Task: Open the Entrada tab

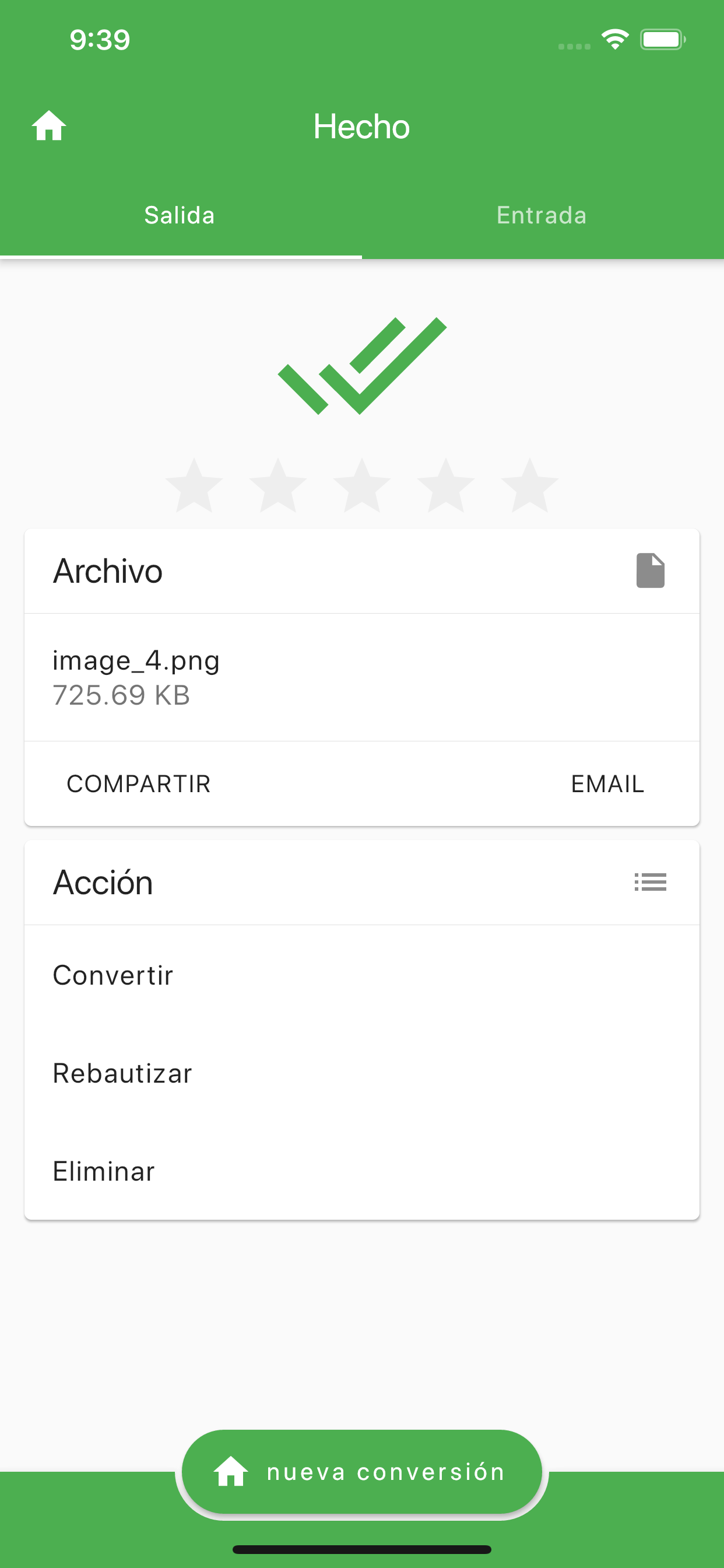Action: pos(541,215)
